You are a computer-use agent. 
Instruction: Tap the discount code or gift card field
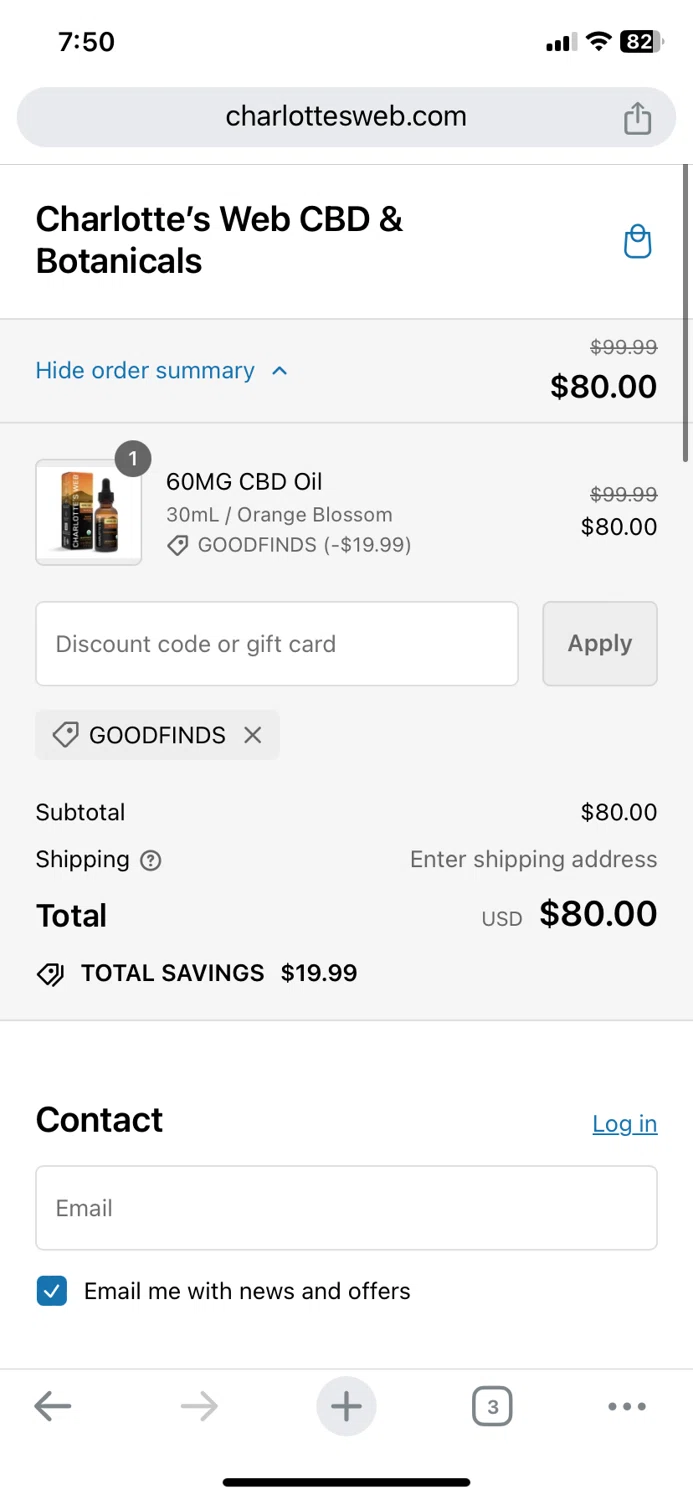(277, 644)
